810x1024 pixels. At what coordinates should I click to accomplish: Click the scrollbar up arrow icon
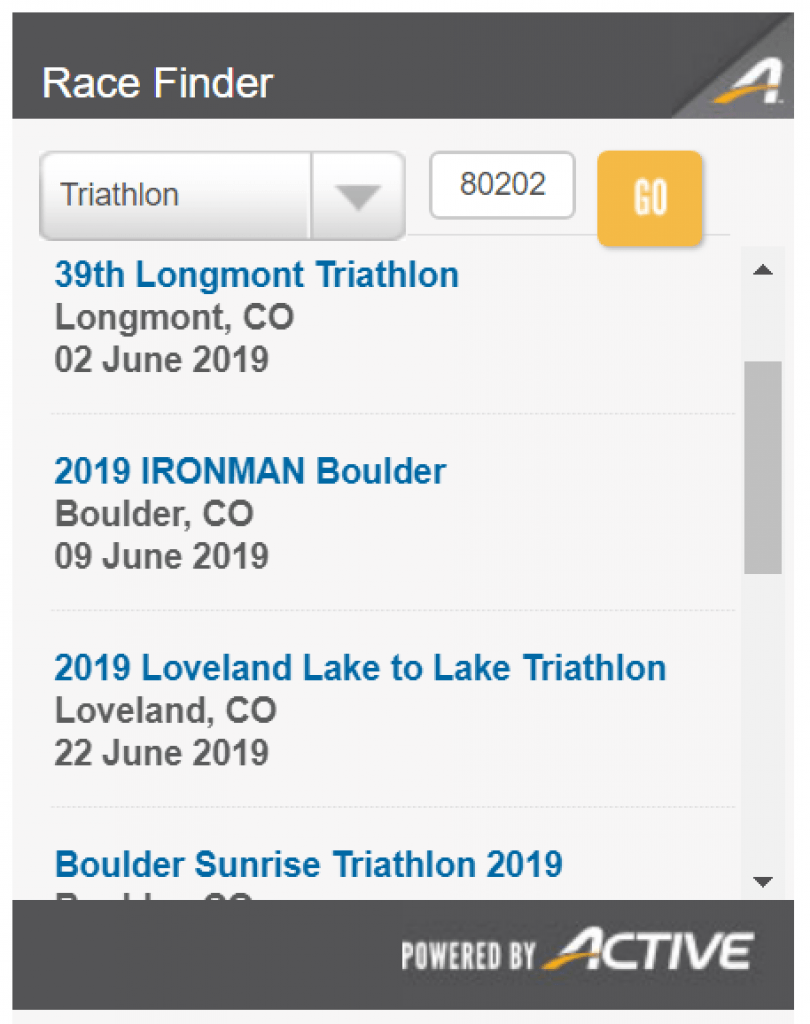click(763, 268)
